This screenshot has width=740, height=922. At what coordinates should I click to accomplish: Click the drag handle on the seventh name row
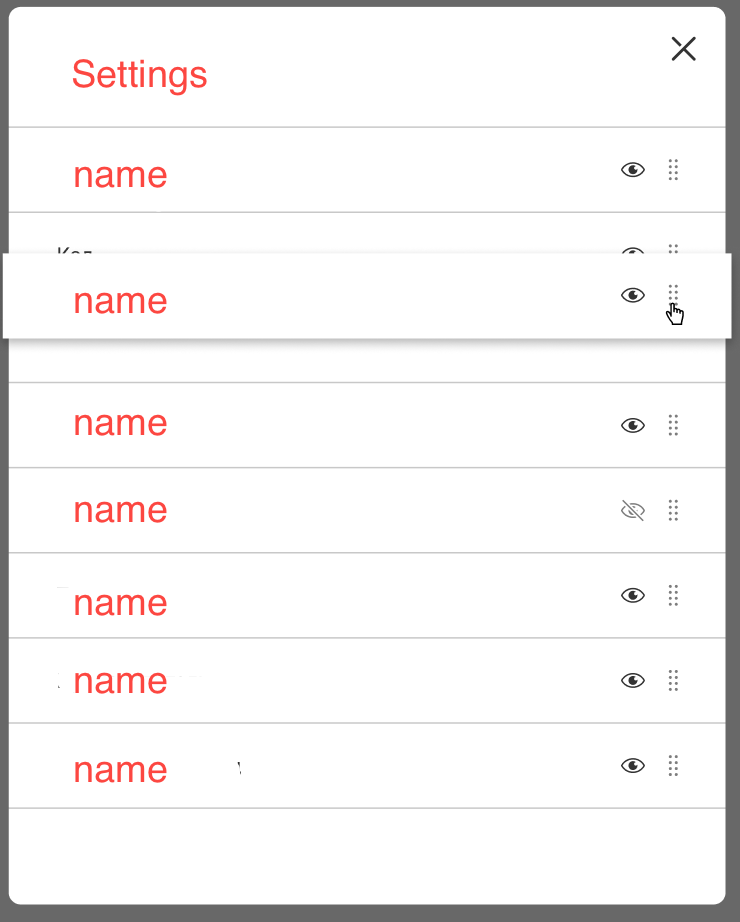[x=673, y=681]
